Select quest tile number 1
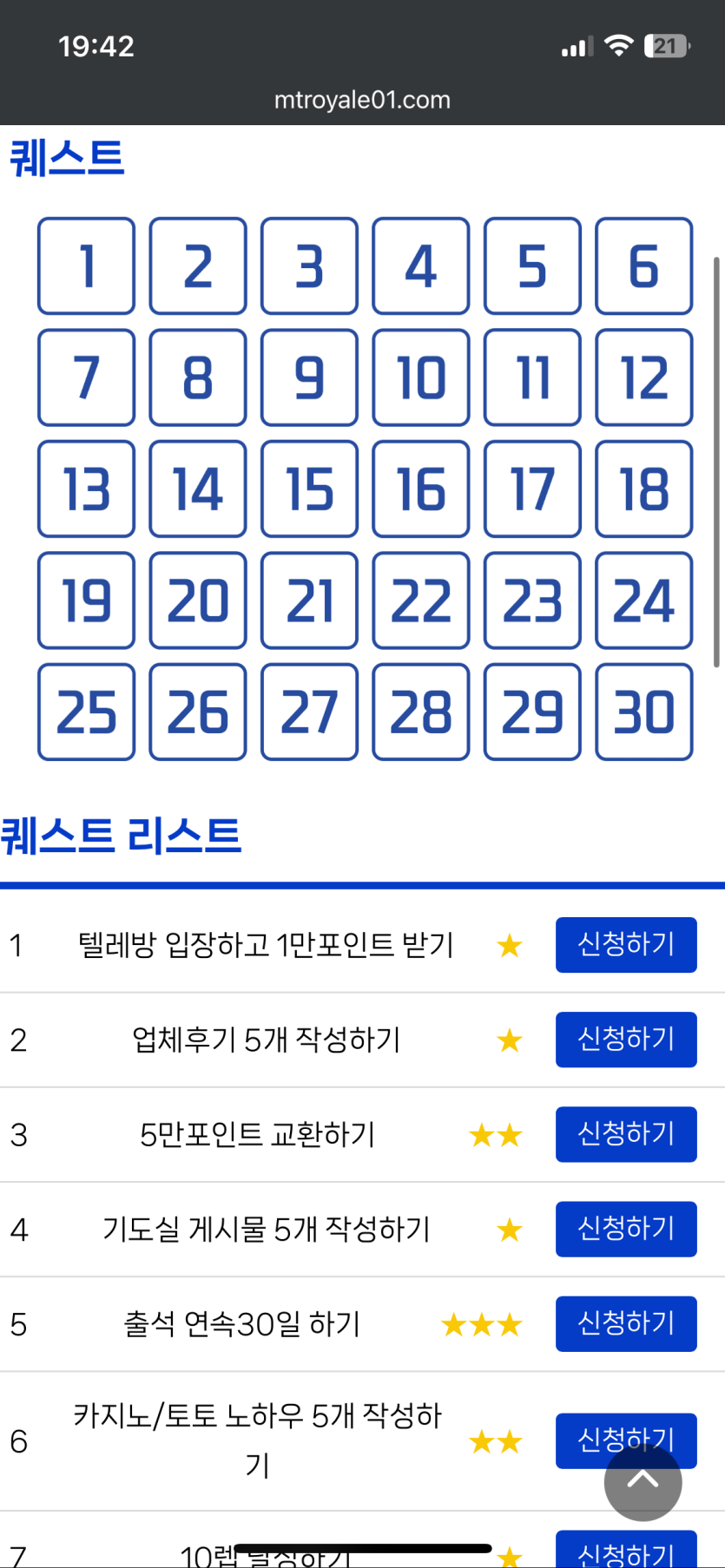 tap(86, 266)
